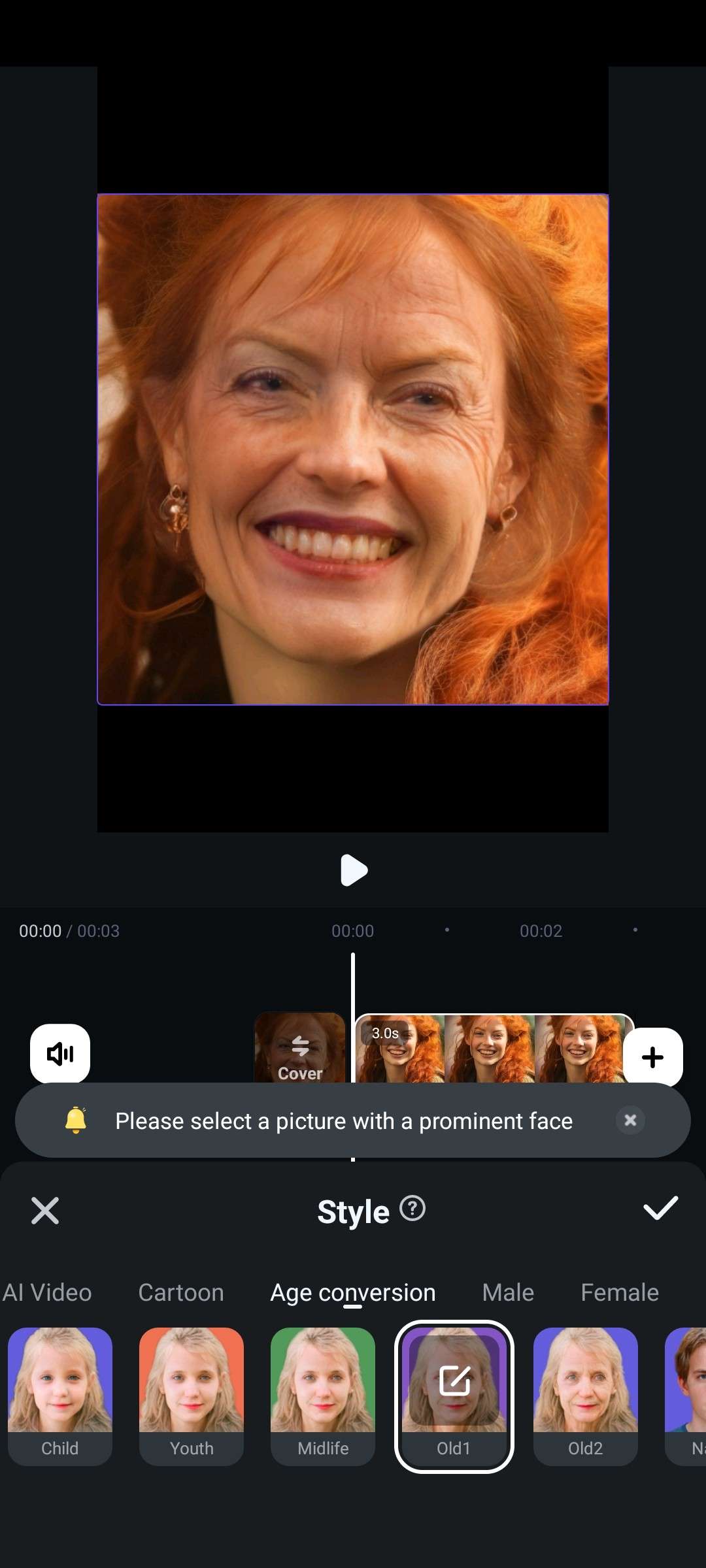This screenshot has width=706, height=1568.
Task: Open Style help info
Action: [412, 1208]
